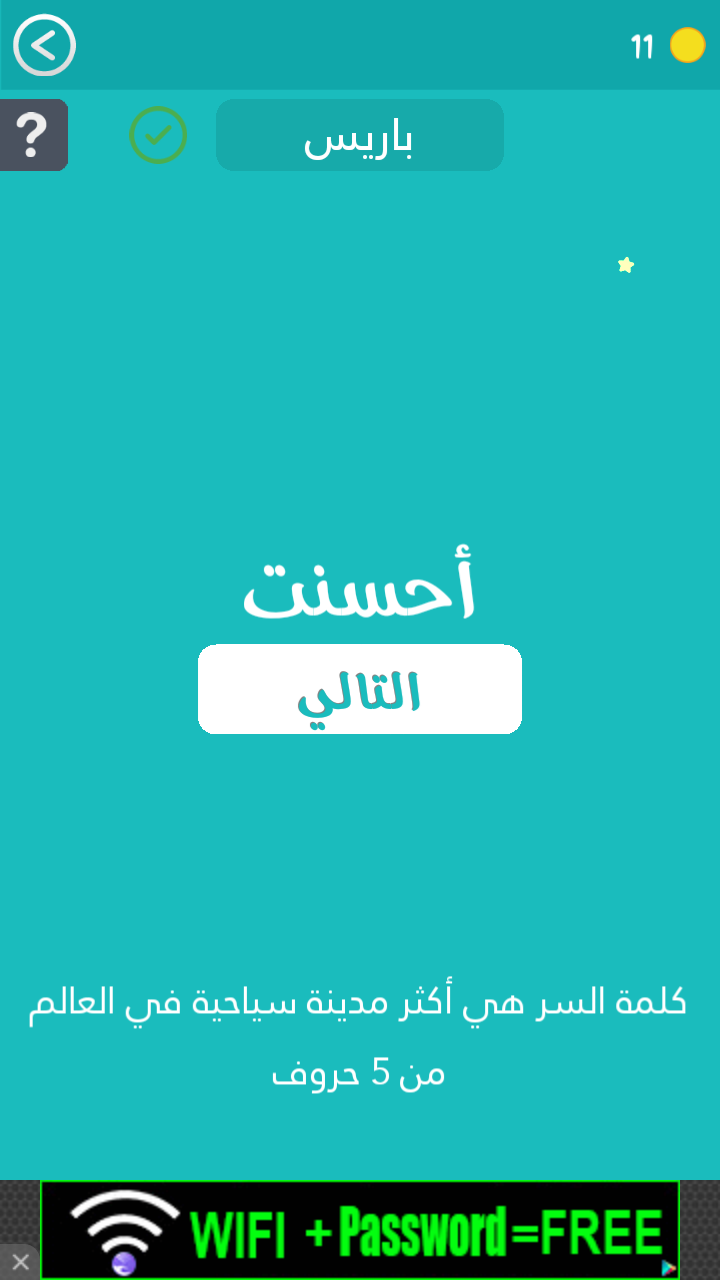
Task: Close the WiFi password ad banner
Action: [20, 1262]
